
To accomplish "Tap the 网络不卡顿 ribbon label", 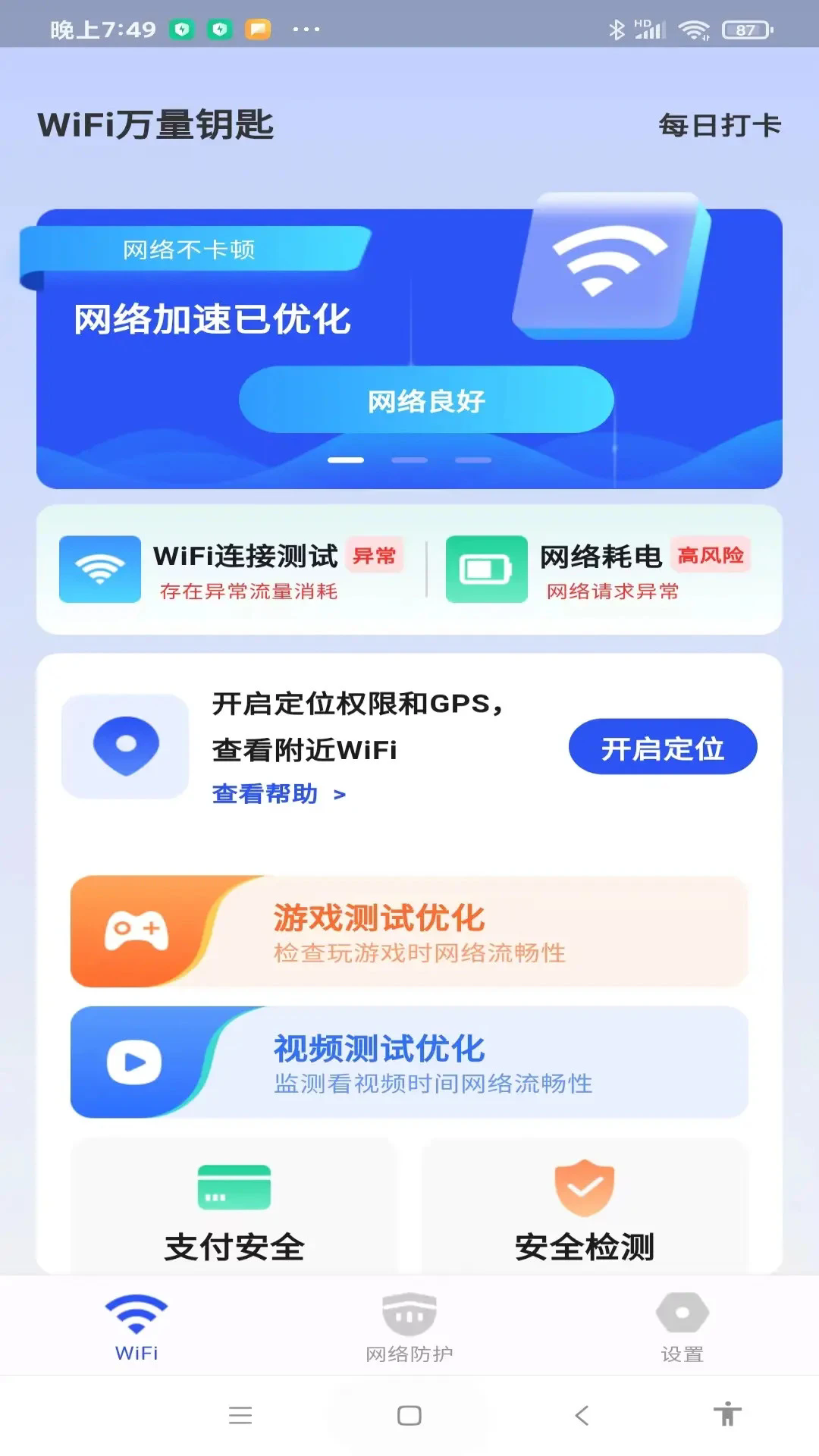I will 190,249.
